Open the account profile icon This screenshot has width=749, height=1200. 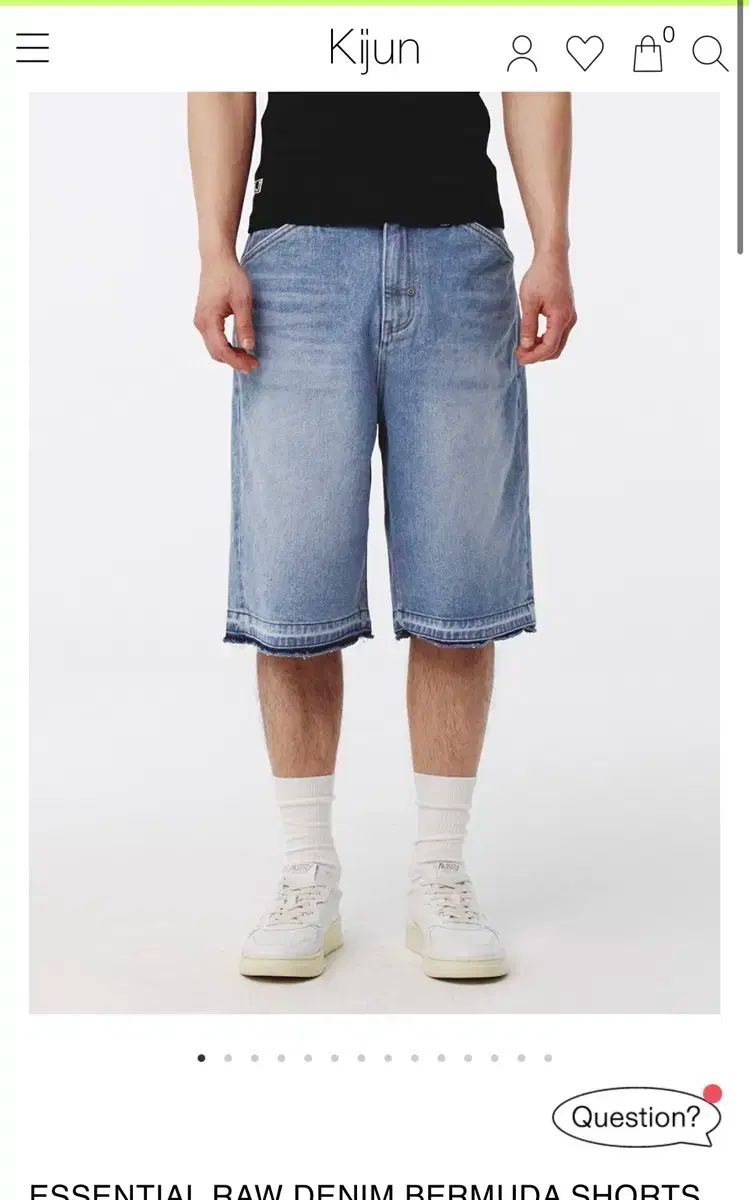click(521, 53)
